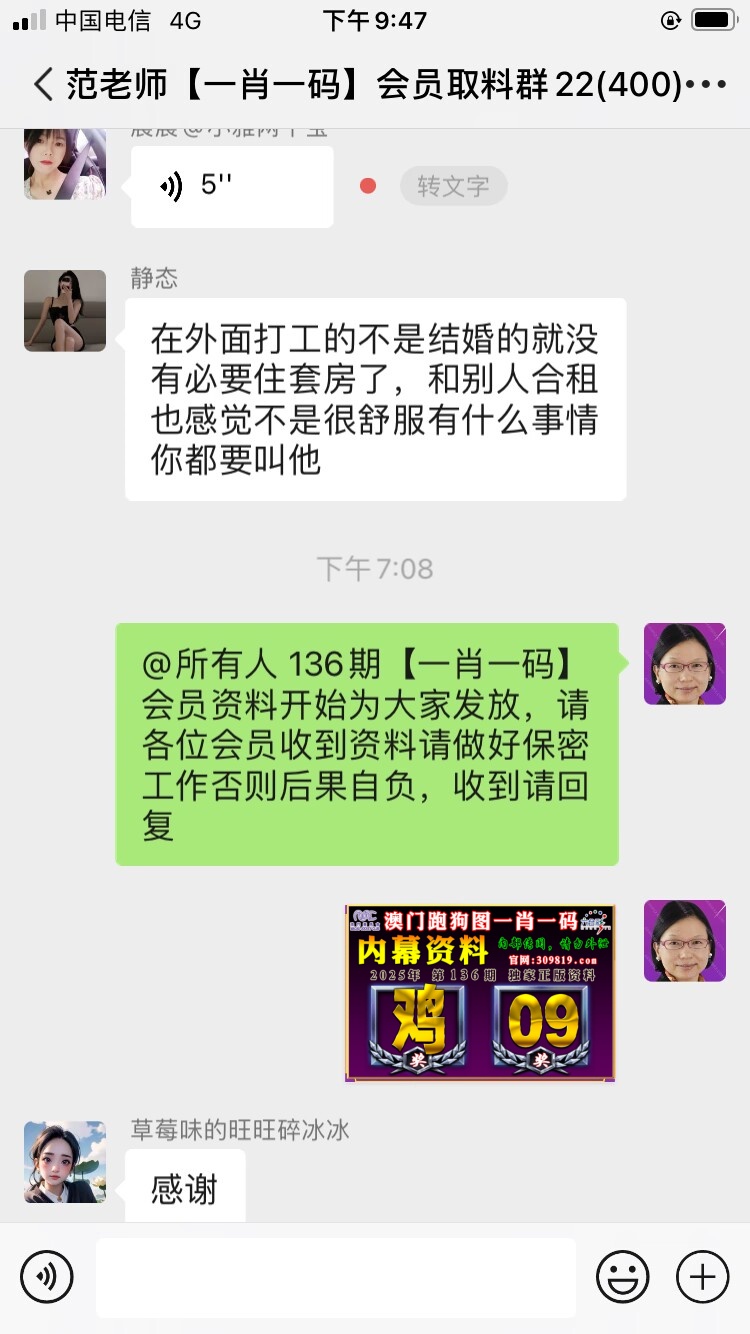Viewport: 750px width, 1334px height.
Task: Go back from the group chat
Action: pos(42,84)
